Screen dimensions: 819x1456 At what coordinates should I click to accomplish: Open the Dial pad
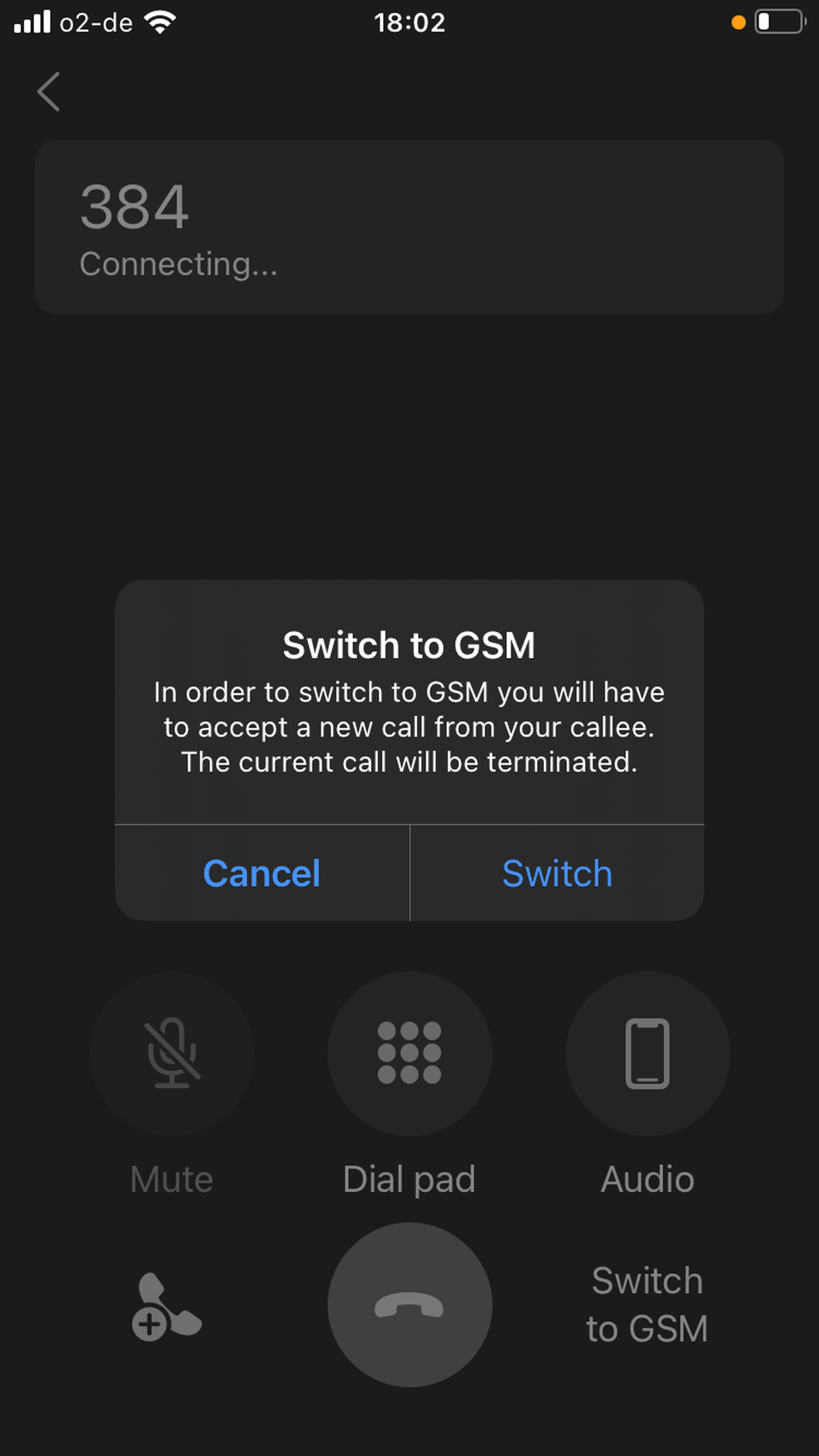point(409,1054)
